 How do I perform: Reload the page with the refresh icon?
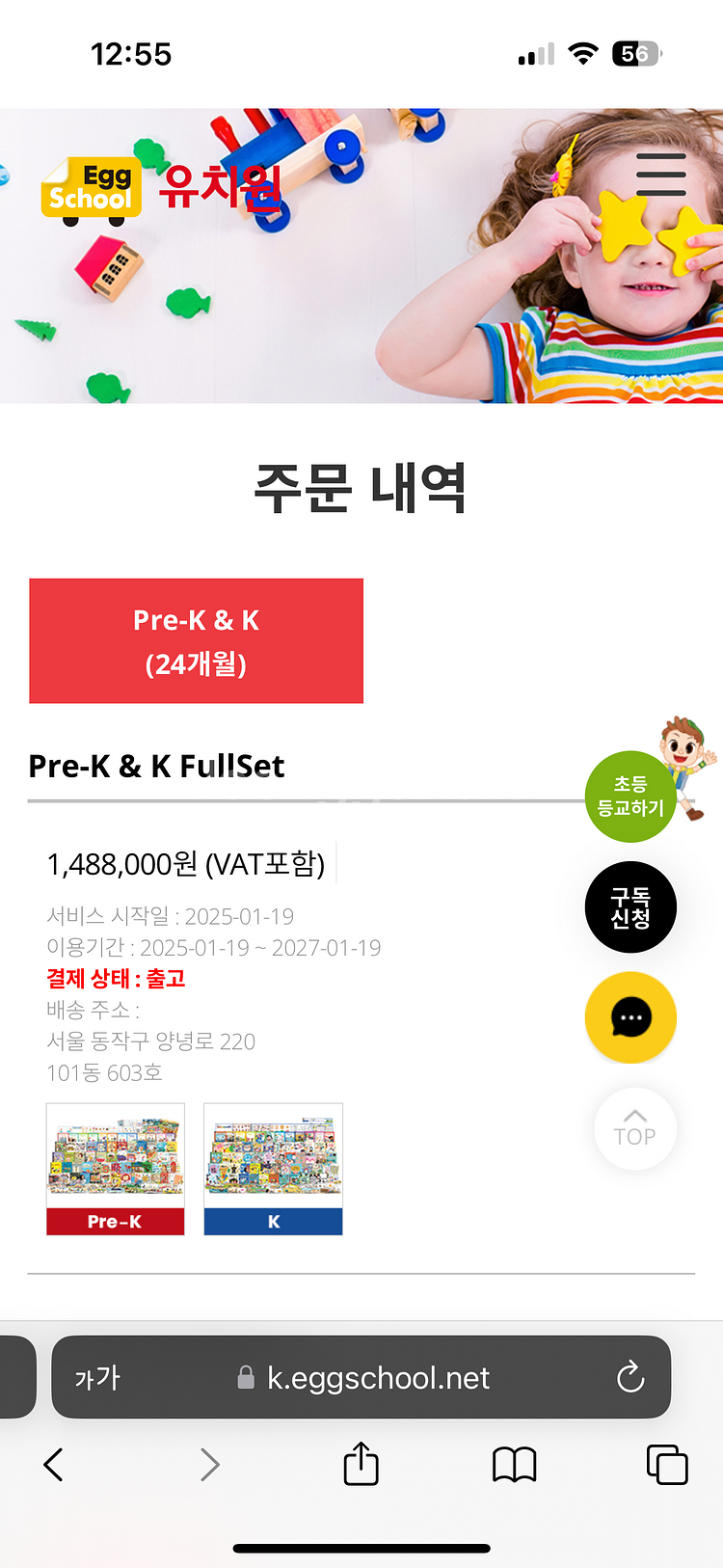click(x=630, y=1377)
